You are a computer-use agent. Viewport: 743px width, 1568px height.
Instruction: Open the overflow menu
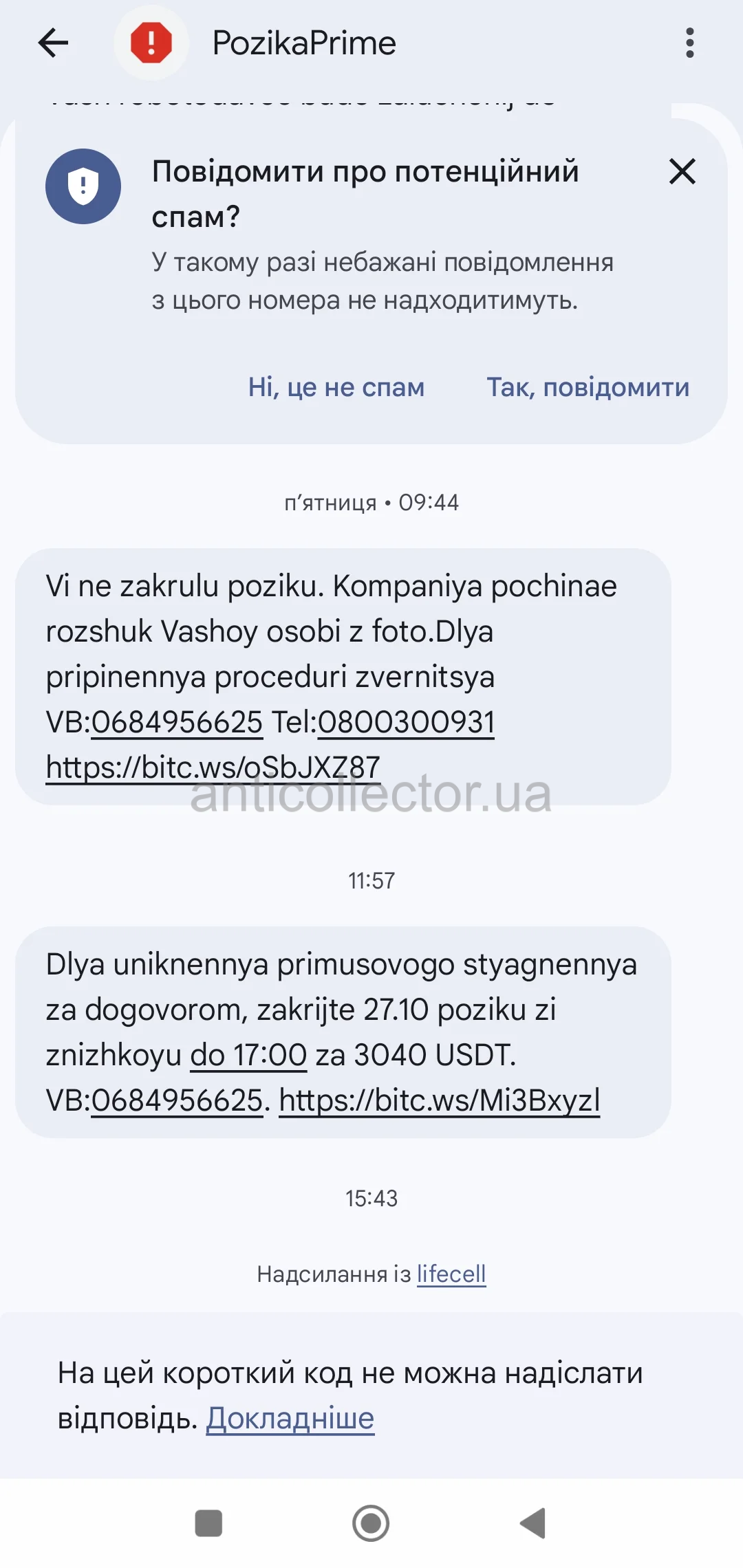click(689, 43)
